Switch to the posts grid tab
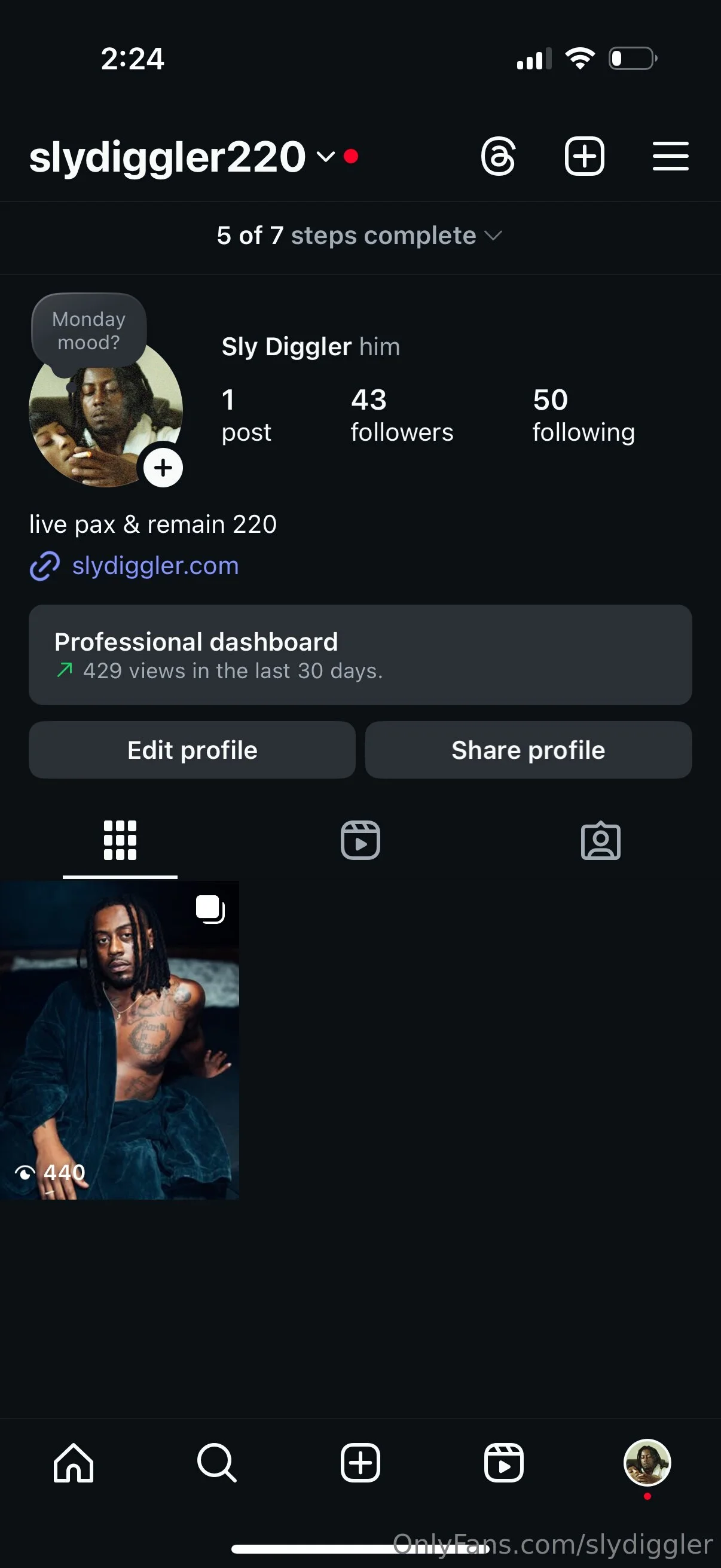The image size is (721, 1568). click(x=119, y=841)
